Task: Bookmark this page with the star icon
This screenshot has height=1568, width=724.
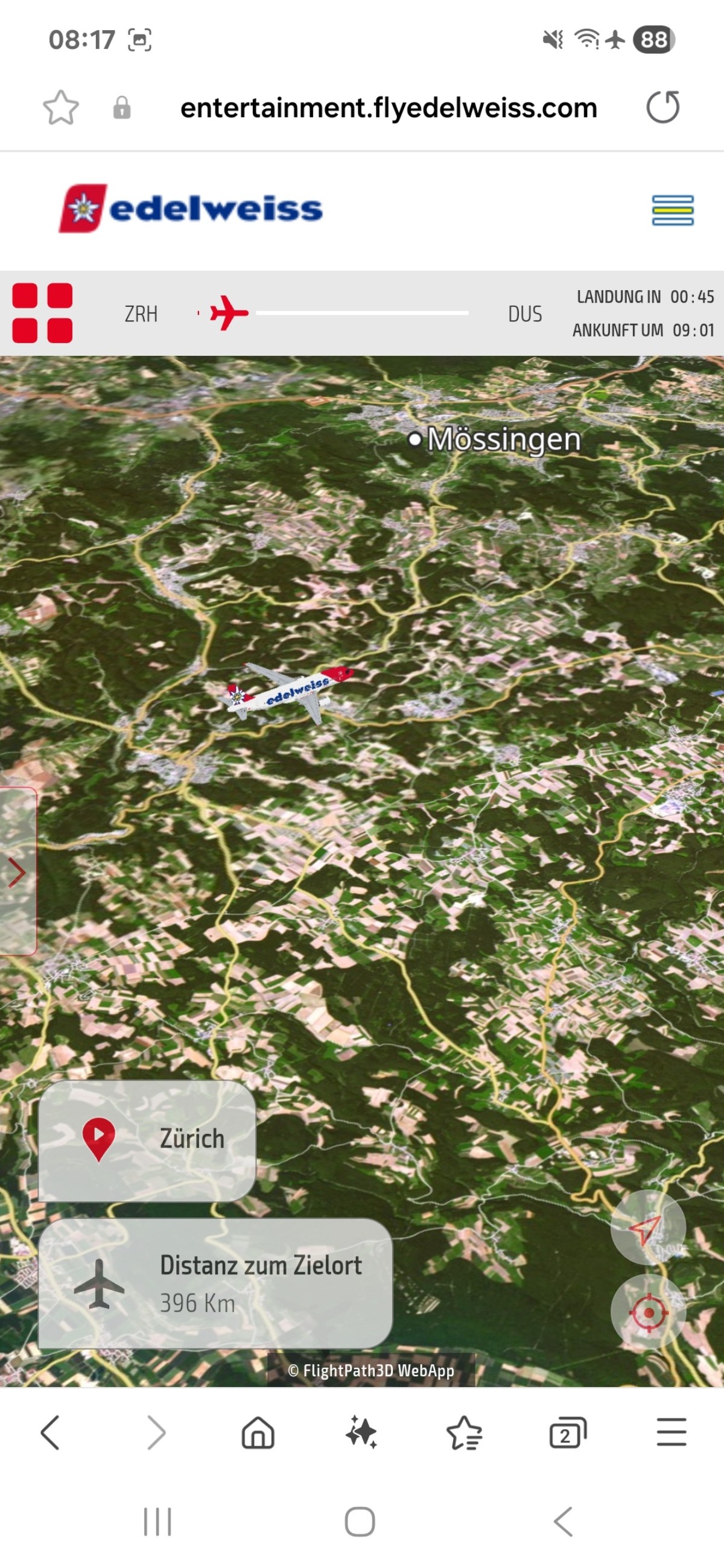Action: coord(61,108)
